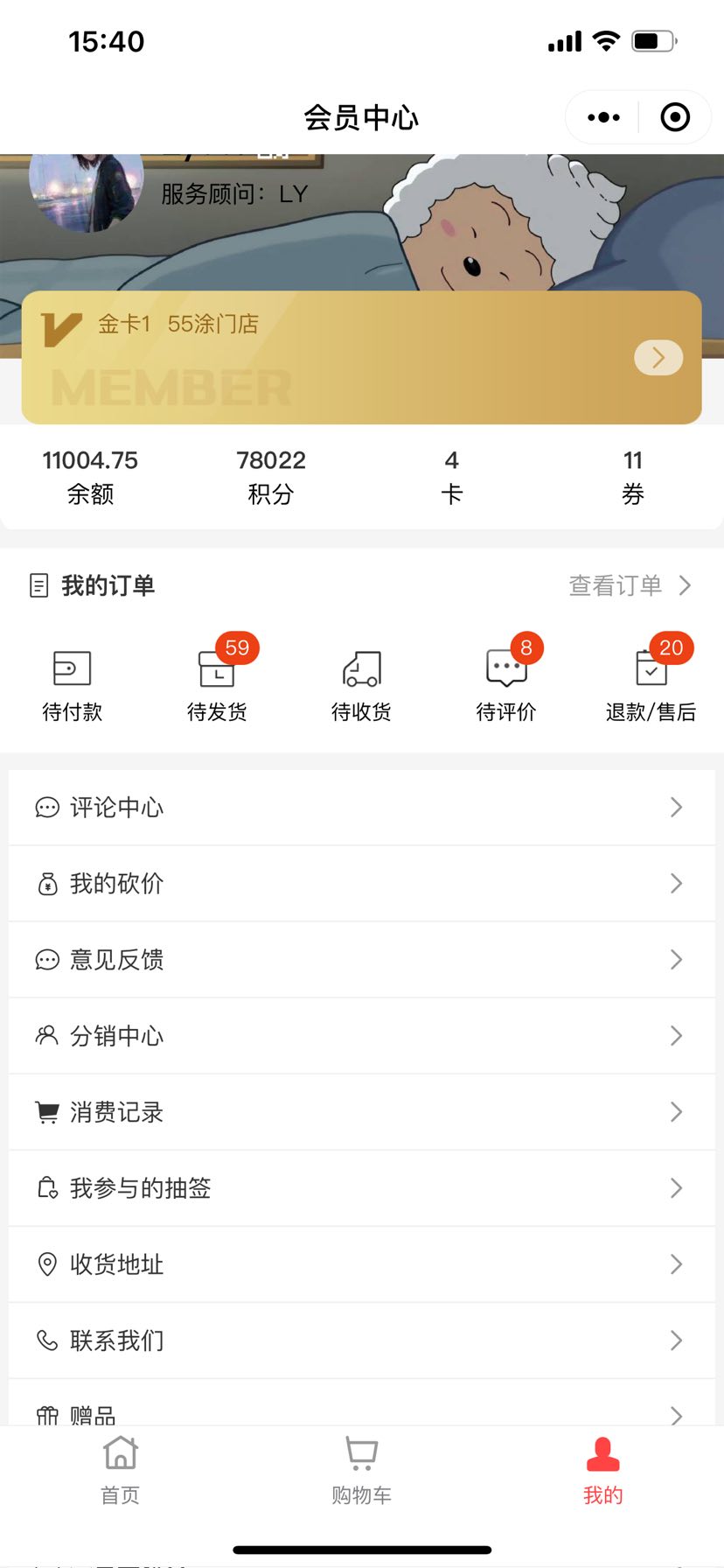This screenshot has width=724, height=1568.
Task: Go to 我的砍价 bargains
Action: coord(362,884)
